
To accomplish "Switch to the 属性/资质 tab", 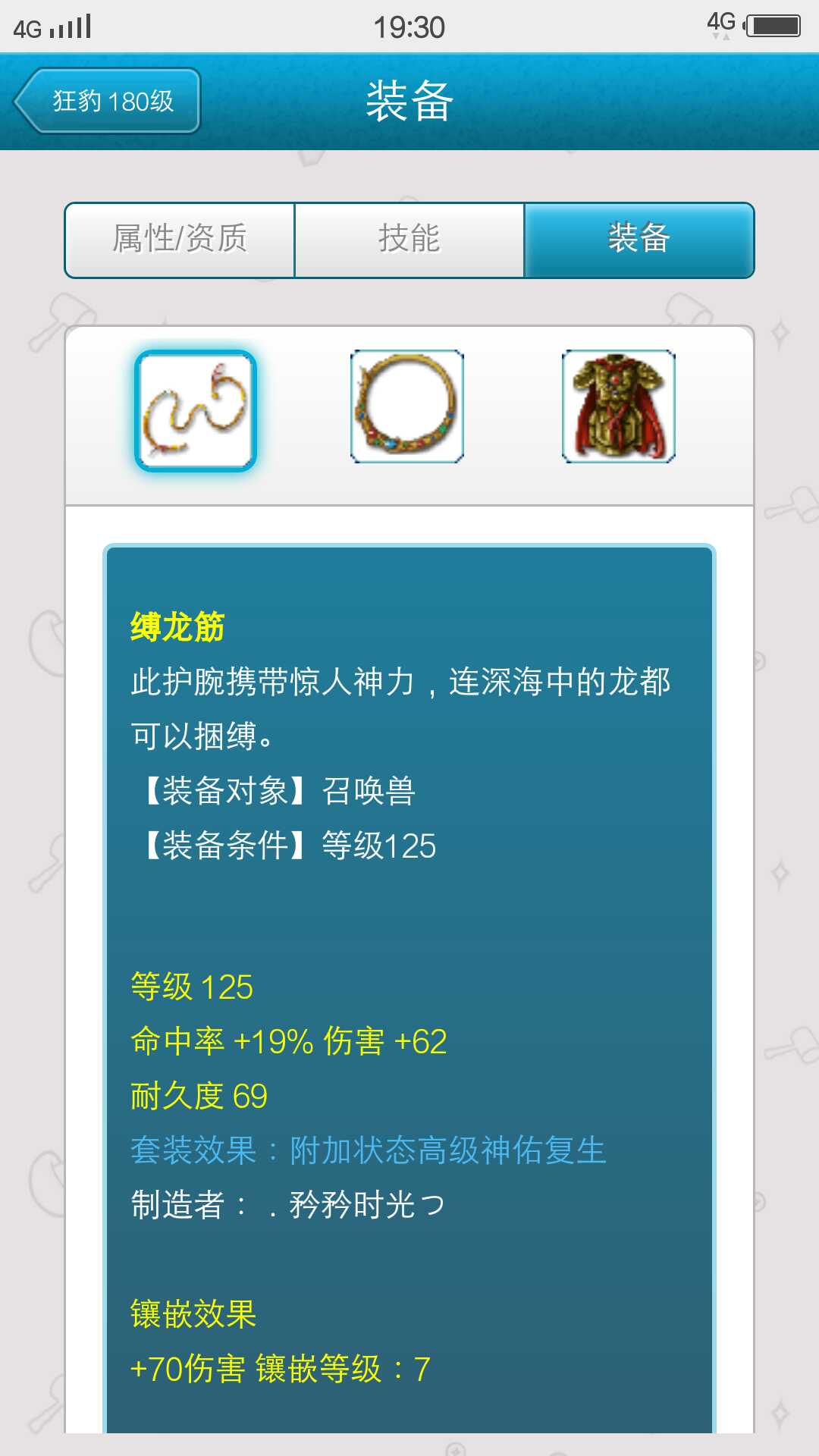I will [x=180, y=240].
